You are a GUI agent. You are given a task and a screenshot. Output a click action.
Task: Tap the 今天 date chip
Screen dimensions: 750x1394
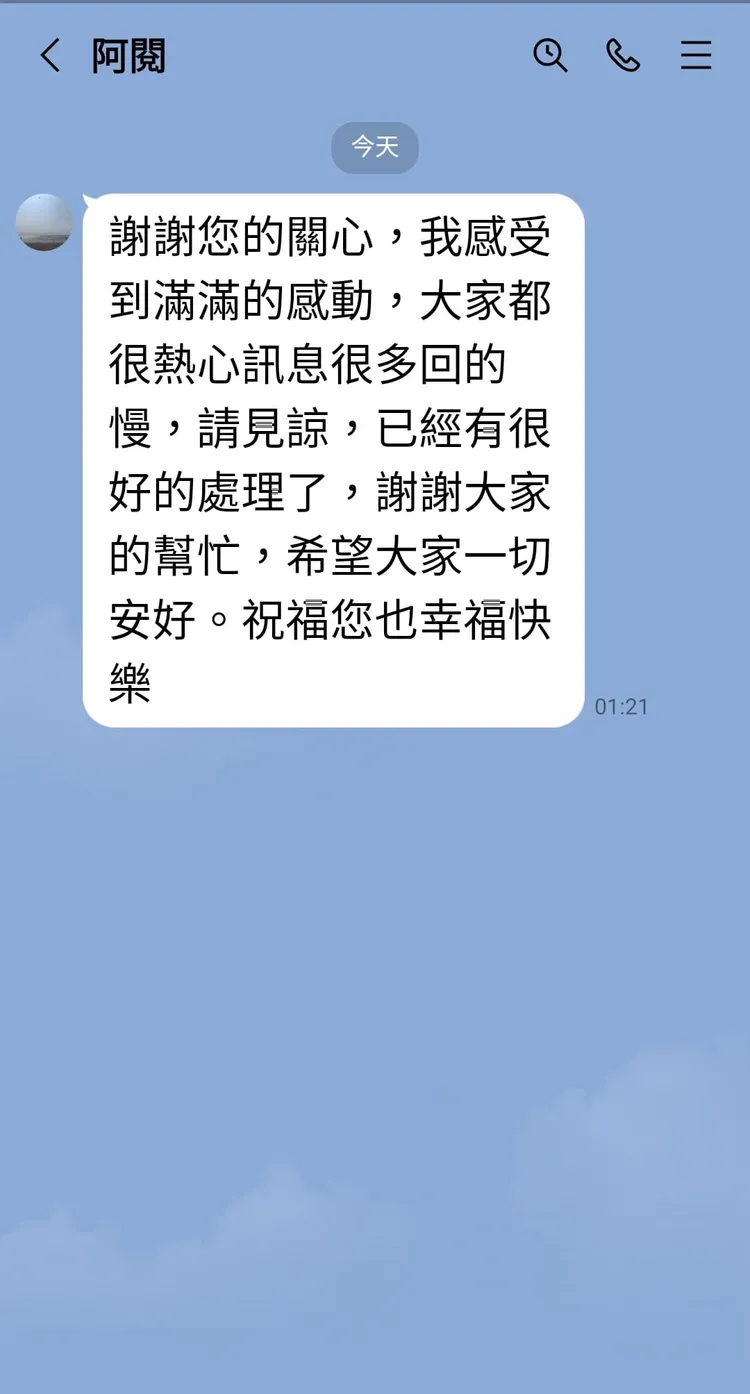(374, 147)
